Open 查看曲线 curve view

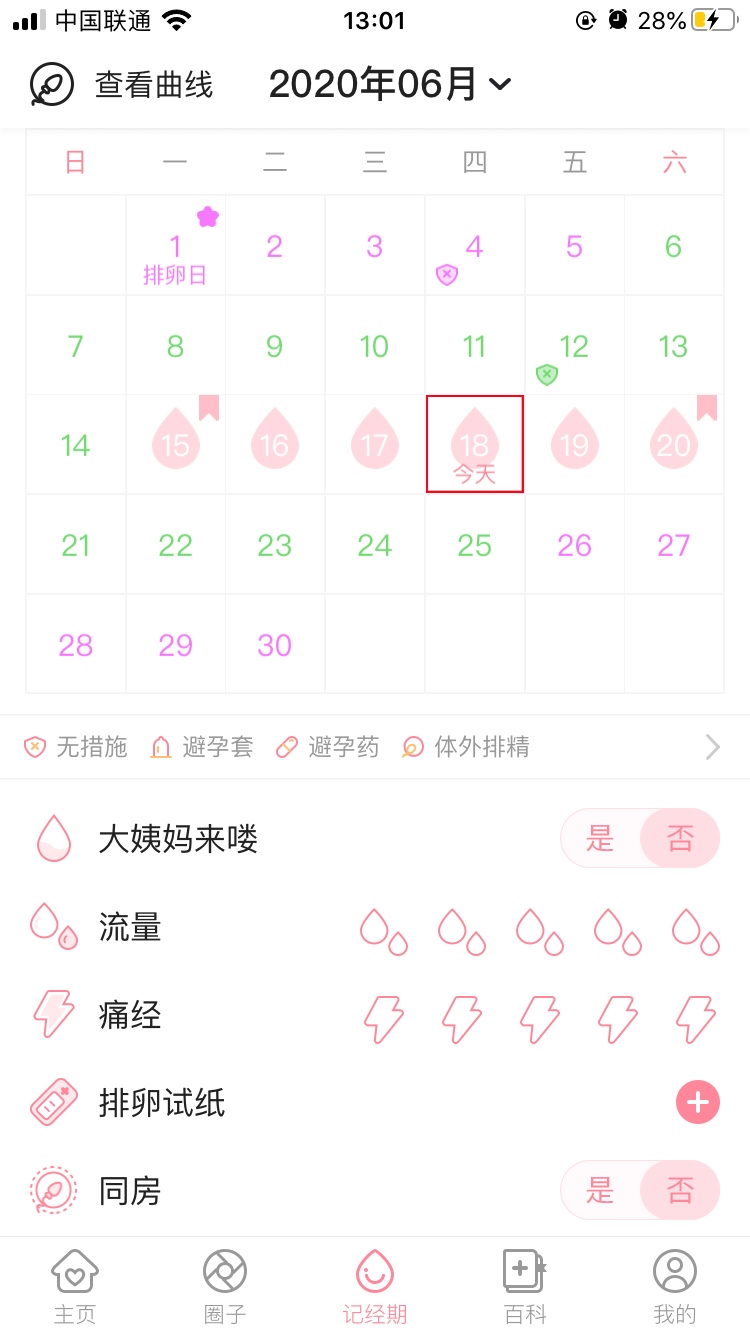[122, 85]
